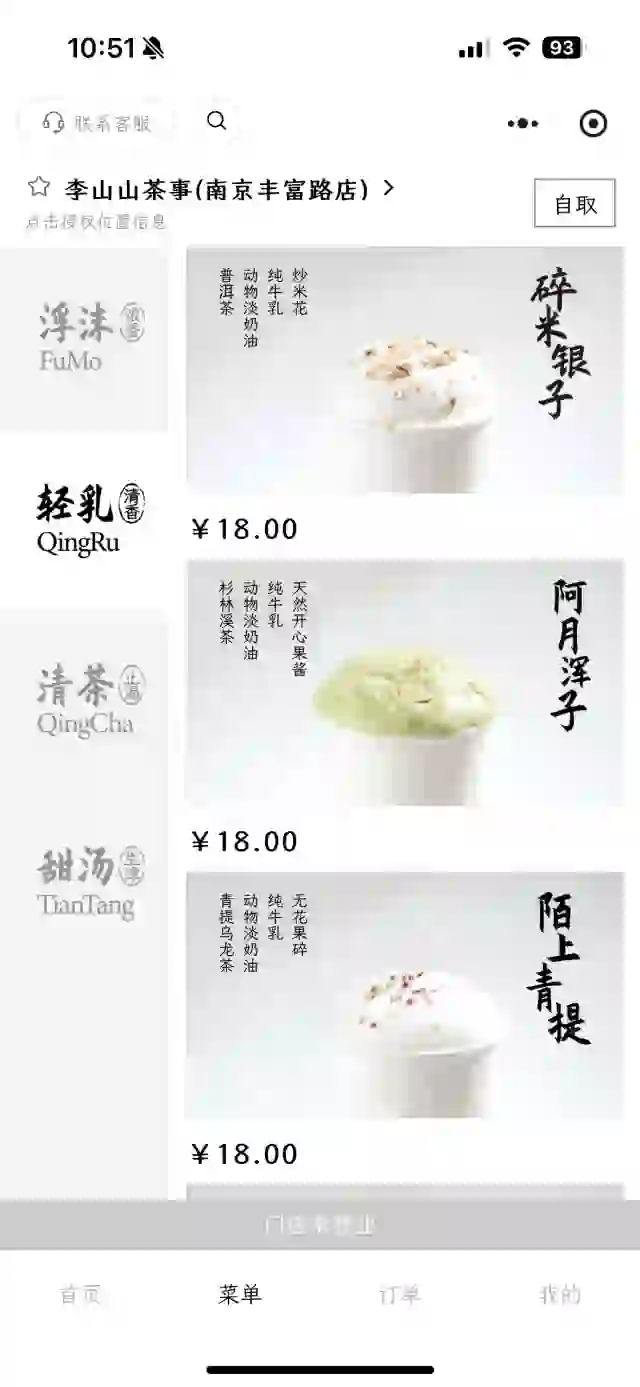640x1387 pixels.
Task: Open the mini program three-dots menu
Action: pos(522,123)
